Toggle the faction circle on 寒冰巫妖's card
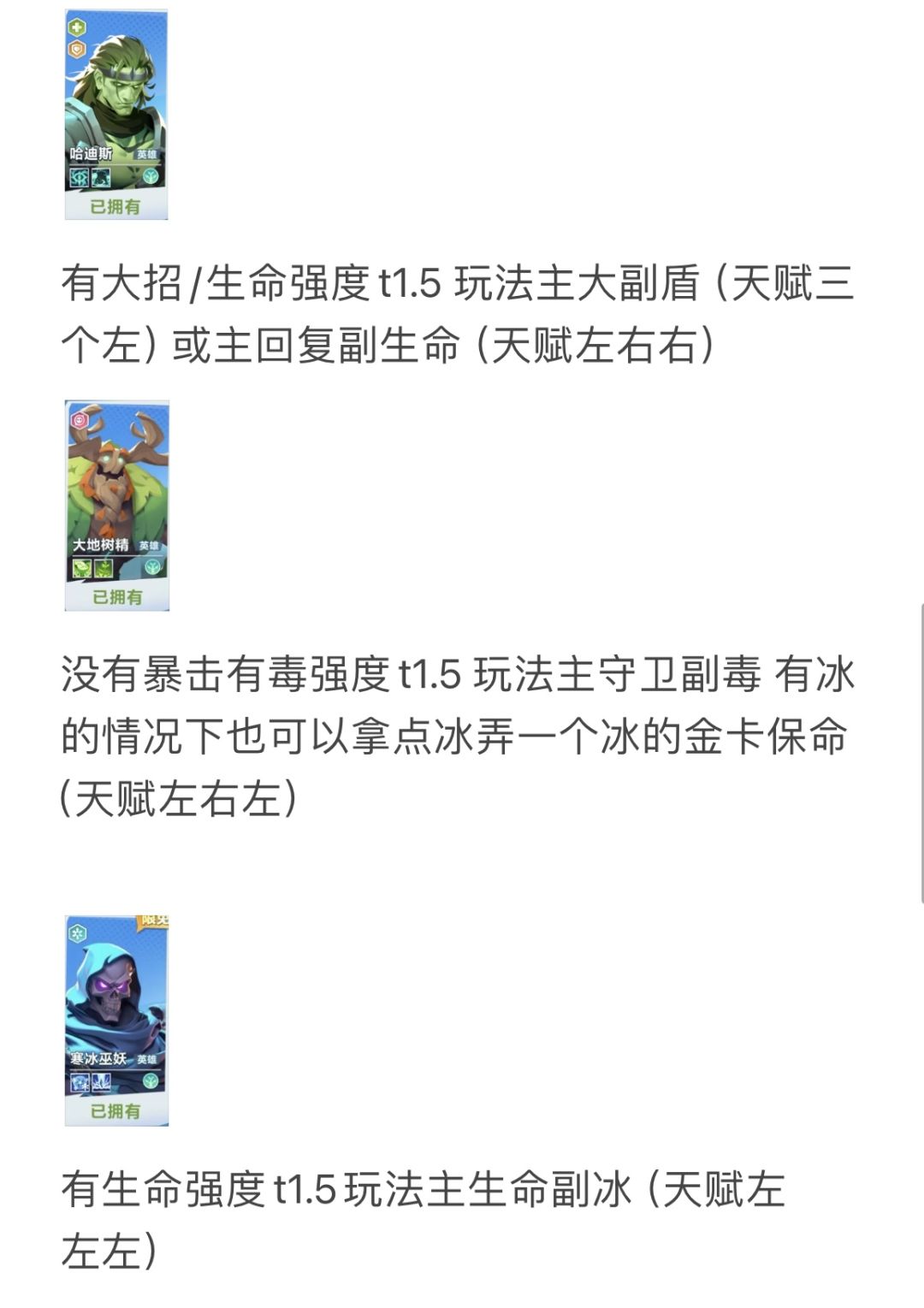This screenshot has width=924, height=1308. click(151, 1081)
